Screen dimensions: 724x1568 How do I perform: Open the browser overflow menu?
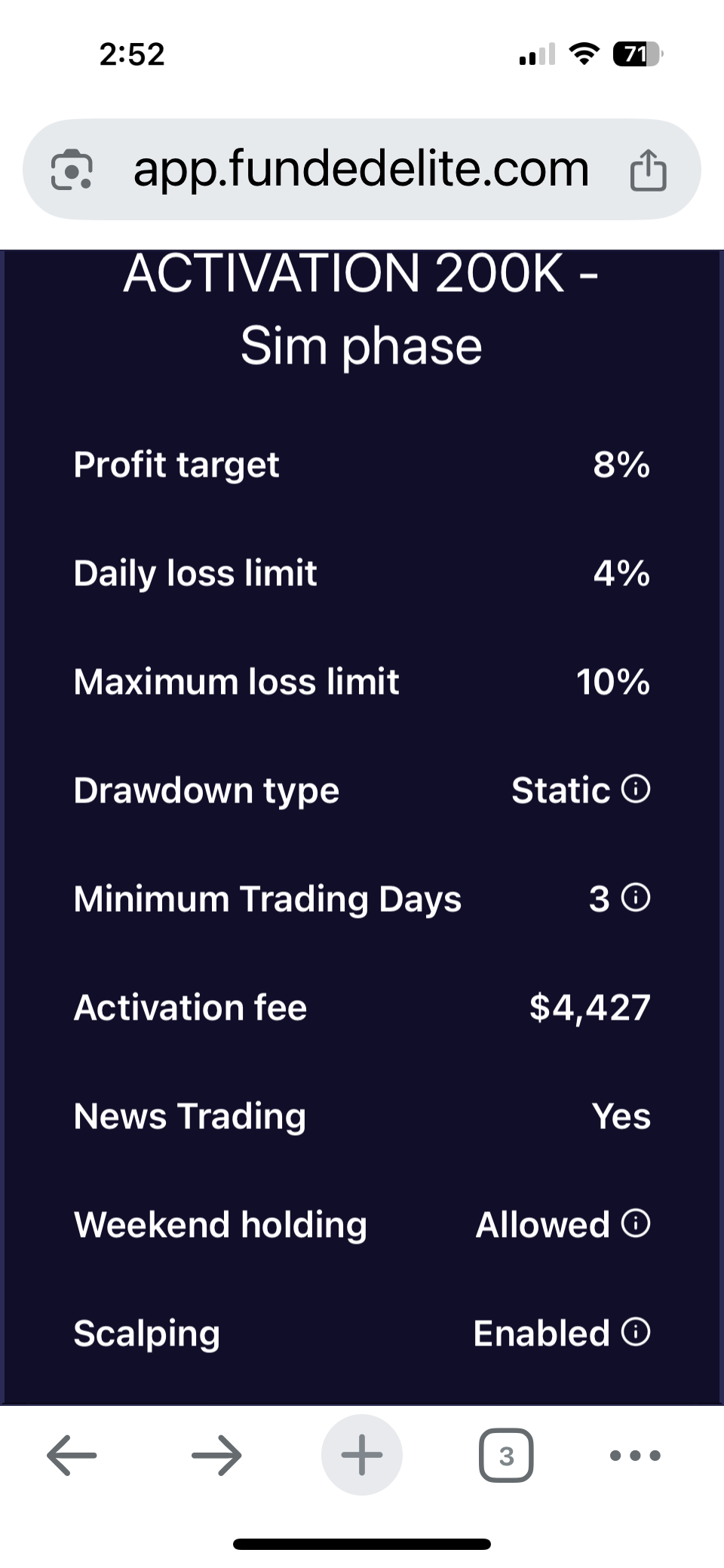[635, 1455]
